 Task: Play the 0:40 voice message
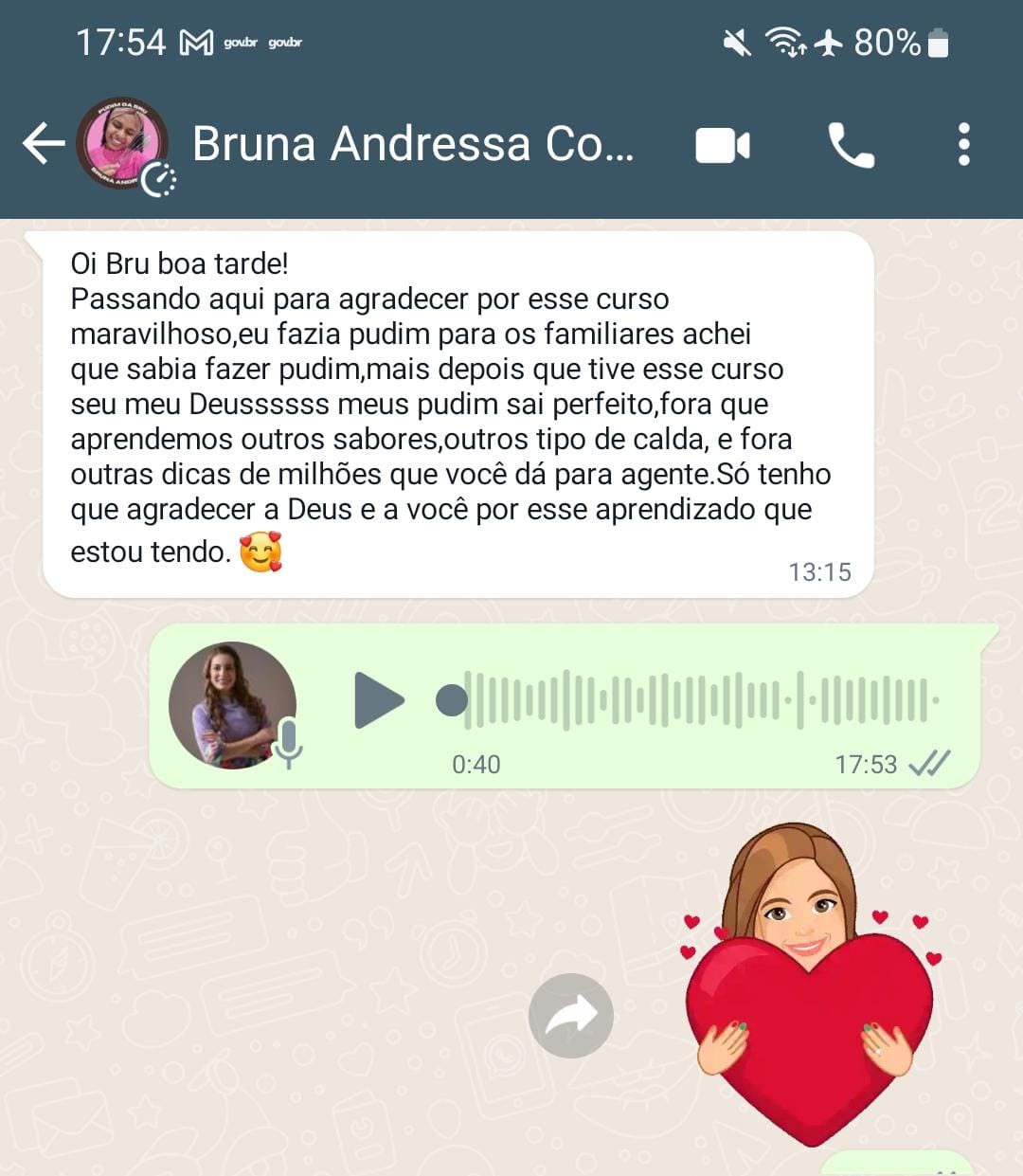point(378,700)
